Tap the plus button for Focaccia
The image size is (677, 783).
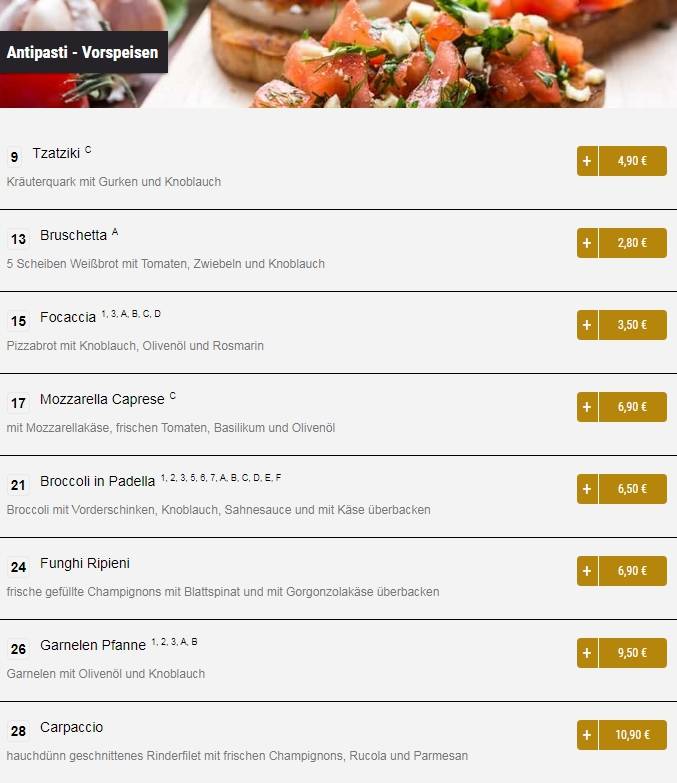[x=588, y=325]
